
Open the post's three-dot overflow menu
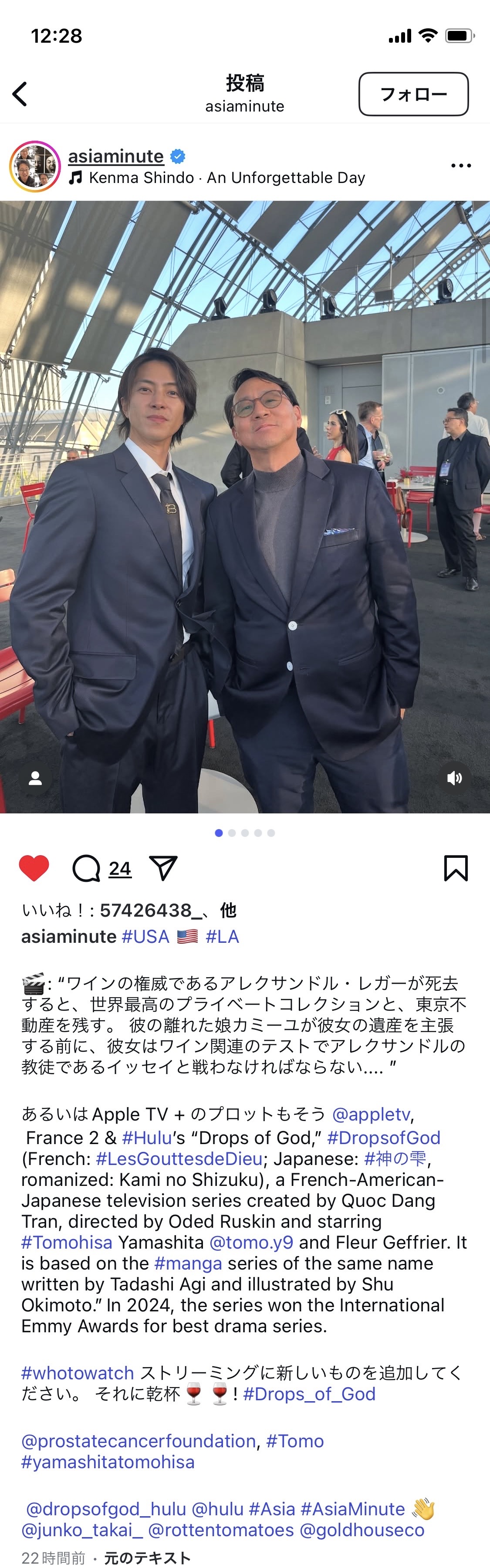460,166
